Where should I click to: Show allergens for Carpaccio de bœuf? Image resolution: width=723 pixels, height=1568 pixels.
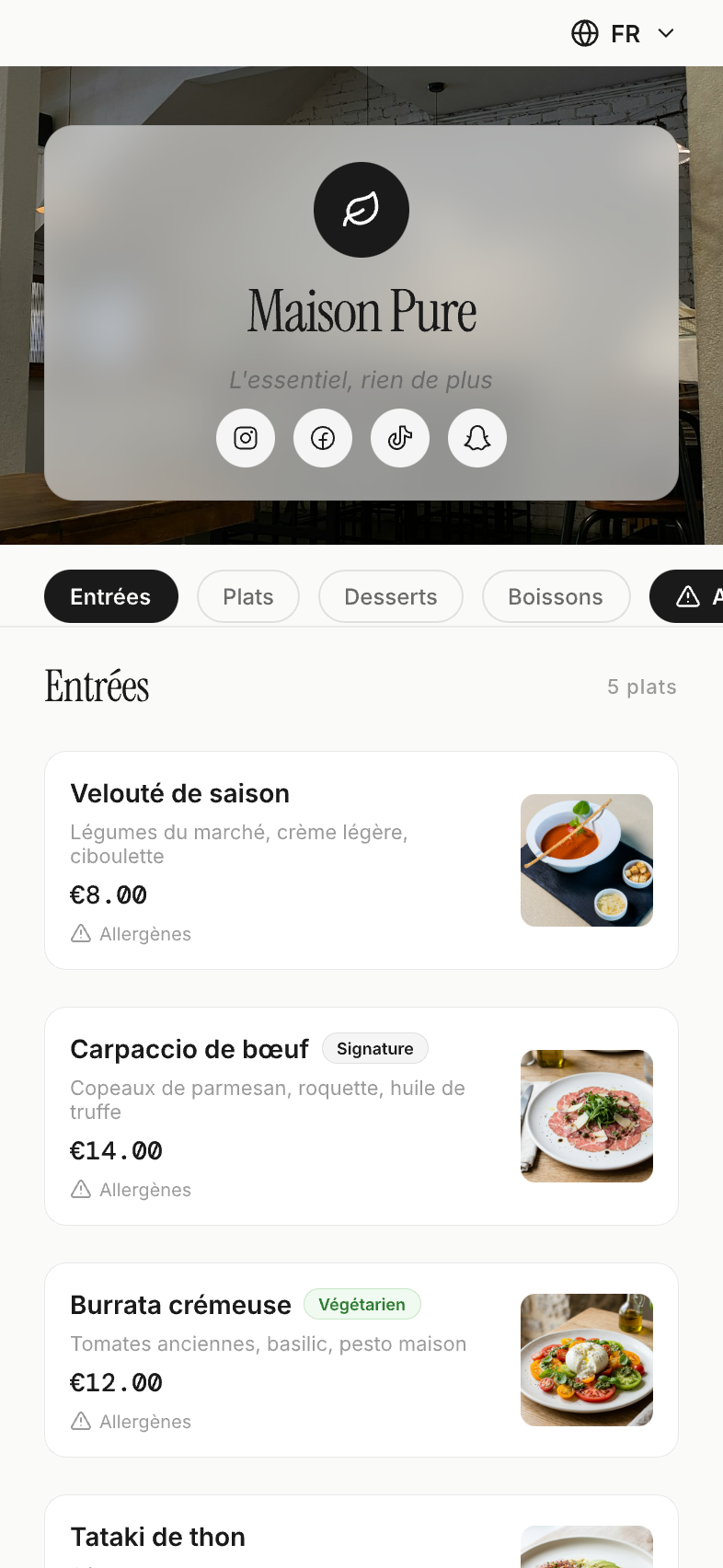click(x=132, y=1190)
